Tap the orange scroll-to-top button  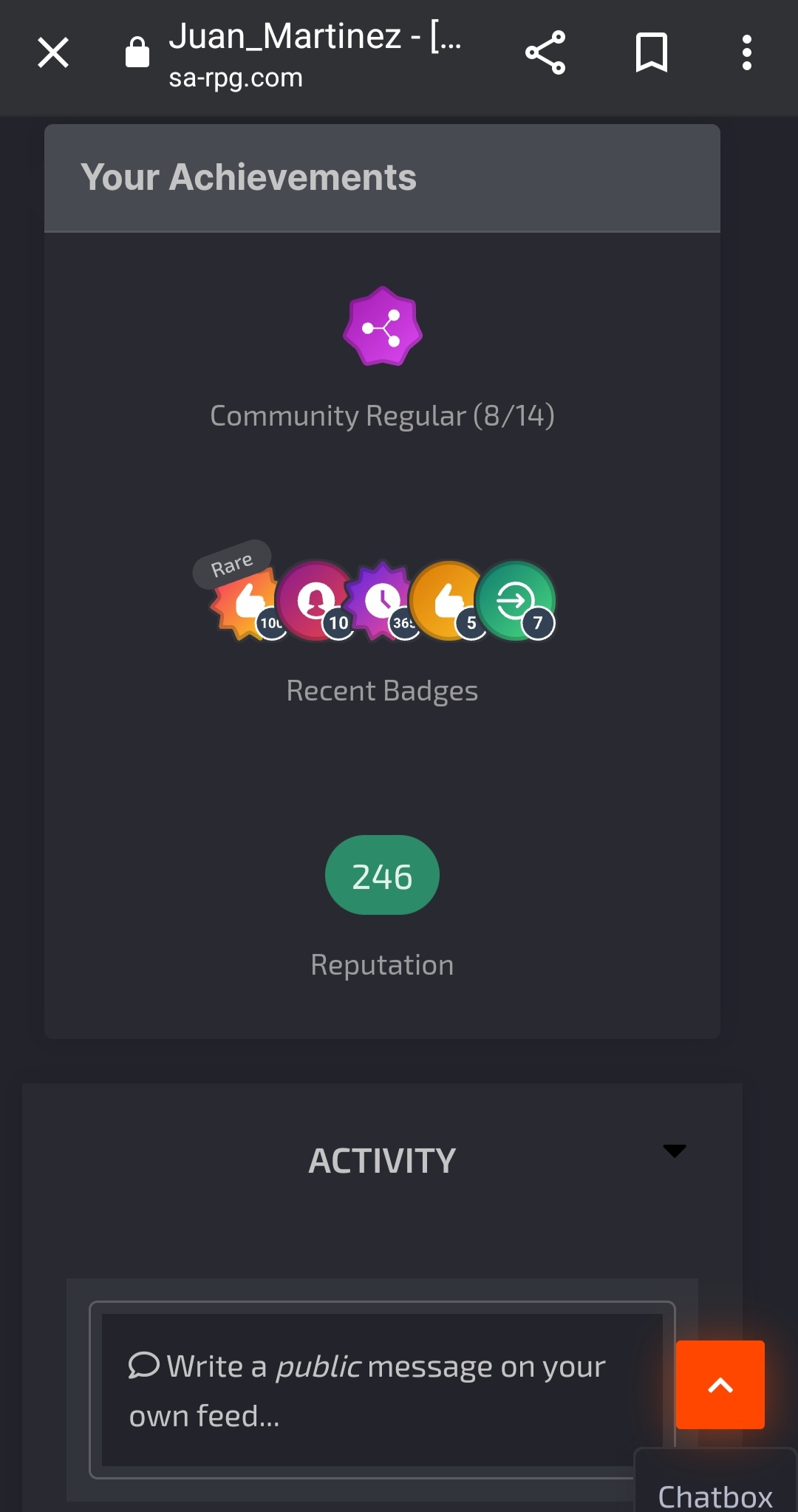720,1385
